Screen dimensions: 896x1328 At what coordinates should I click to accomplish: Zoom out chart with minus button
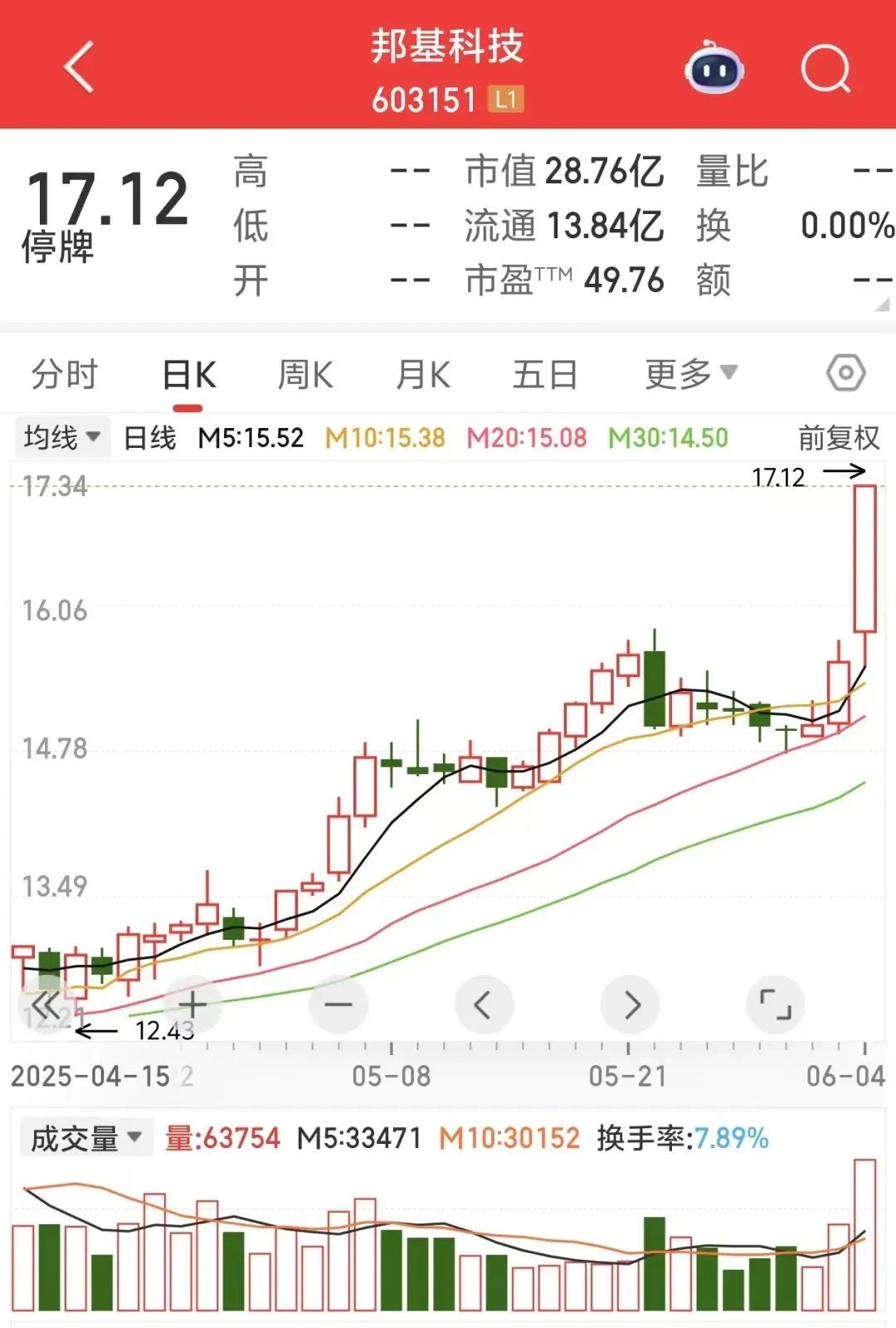(x=338, y=1005)
